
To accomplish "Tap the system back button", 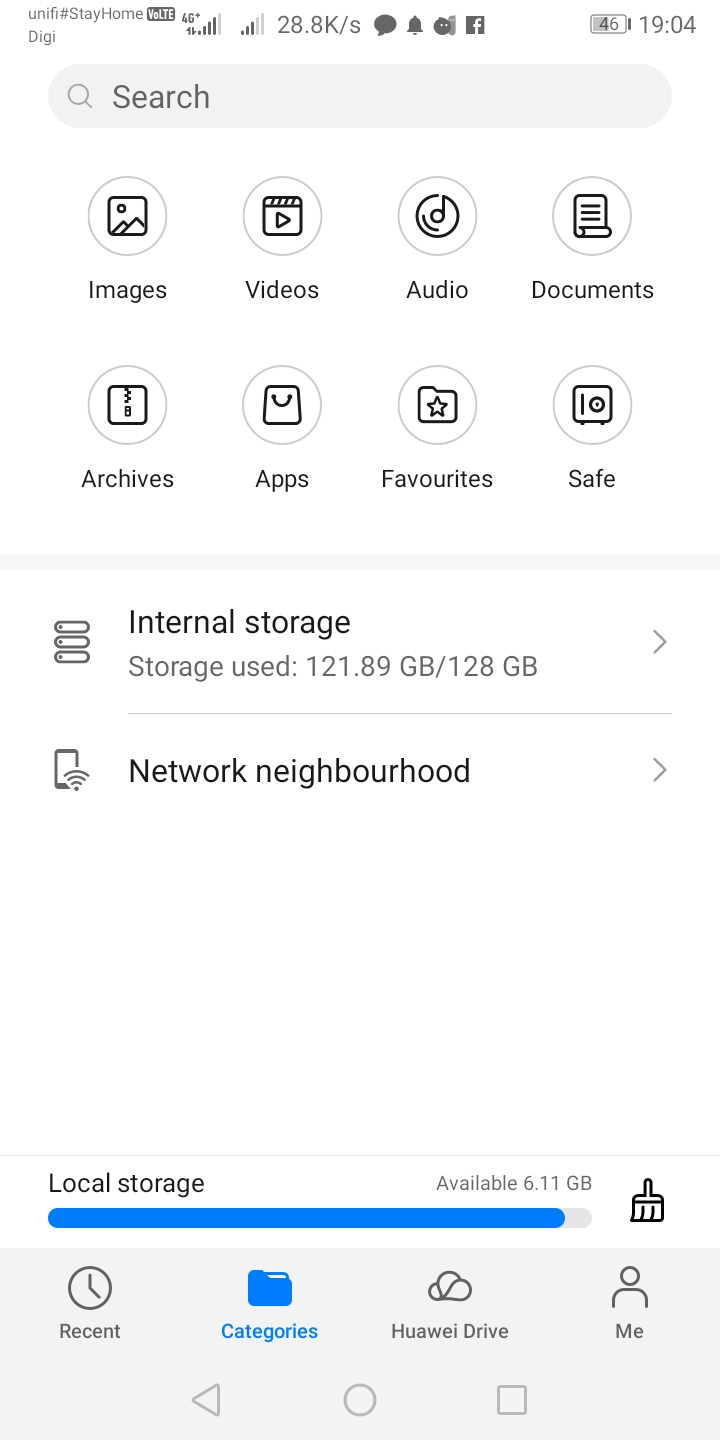I will [x=206, y=1399].
